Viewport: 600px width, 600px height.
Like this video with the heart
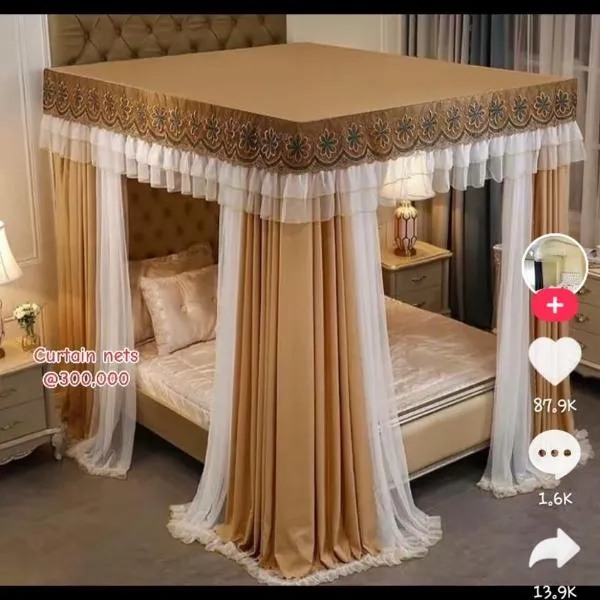click(x=555, y=359)
